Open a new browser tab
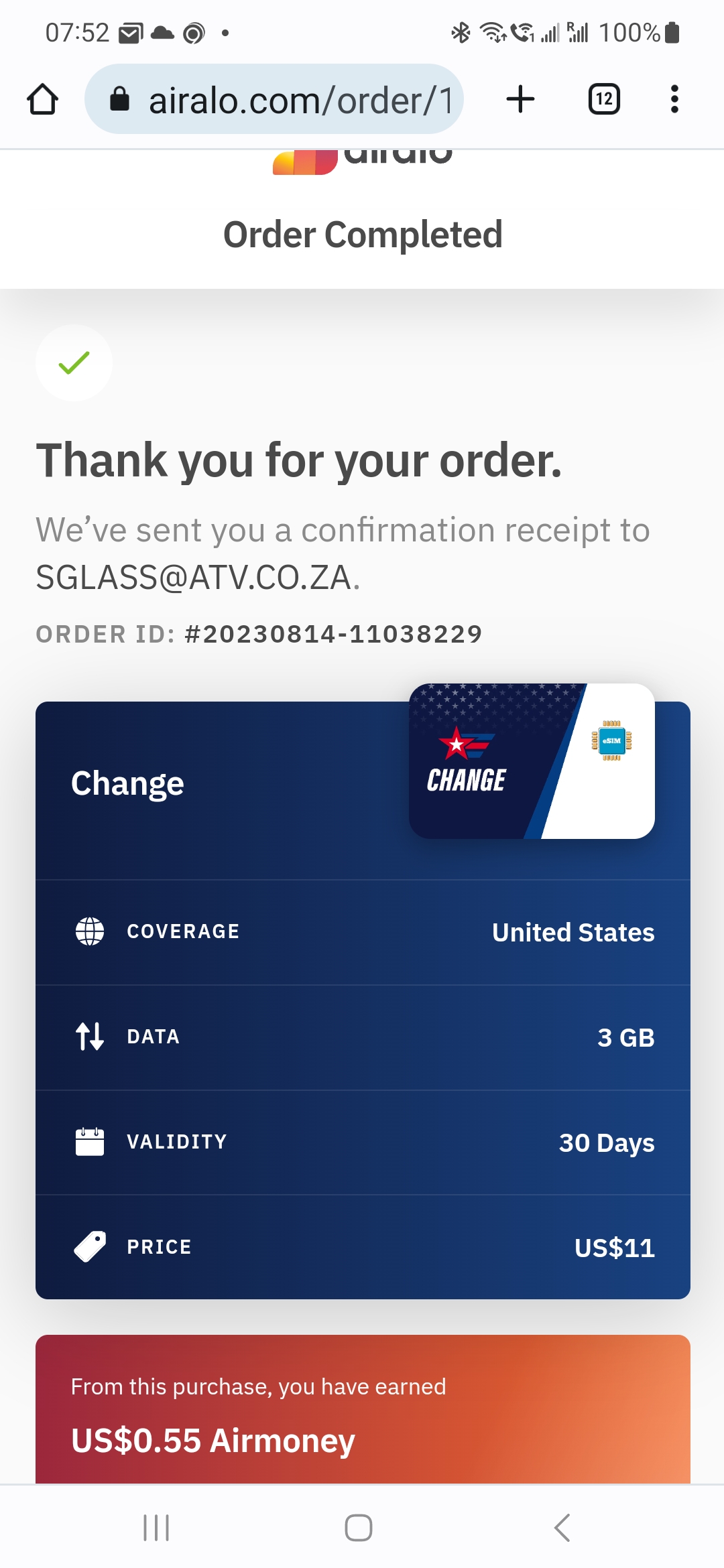724x1568 pixels. (520, 99)
